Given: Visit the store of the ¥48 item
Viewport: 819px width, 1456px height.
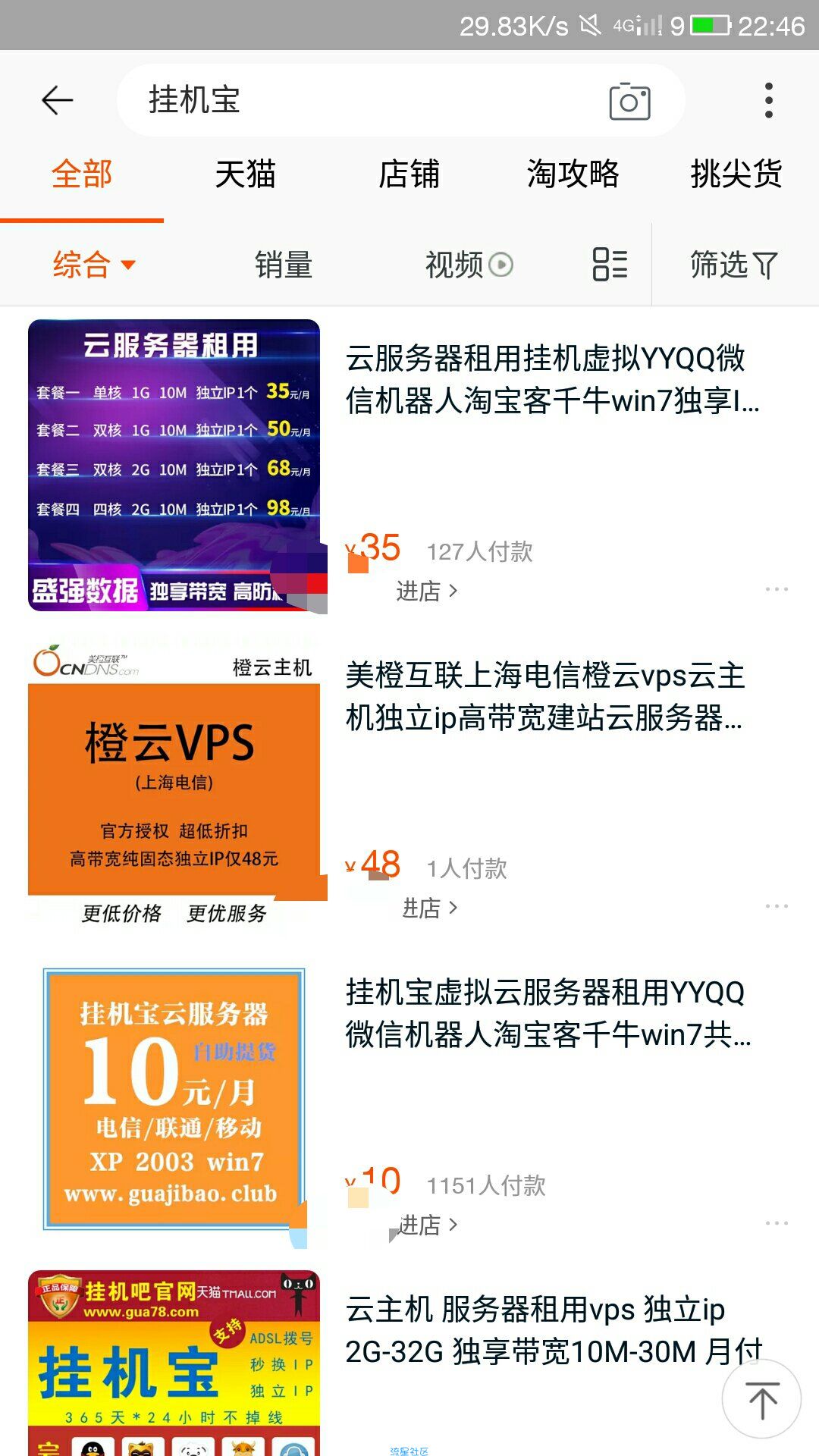Looking at the screenshot, I should click(x=429, y=908).
